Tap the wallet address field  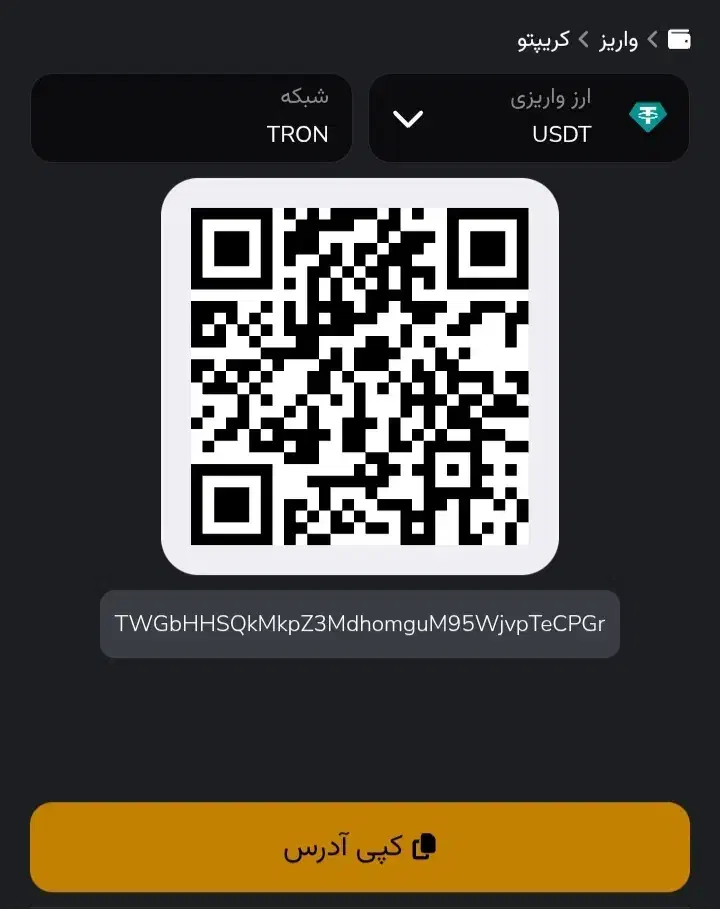(360, 624)
